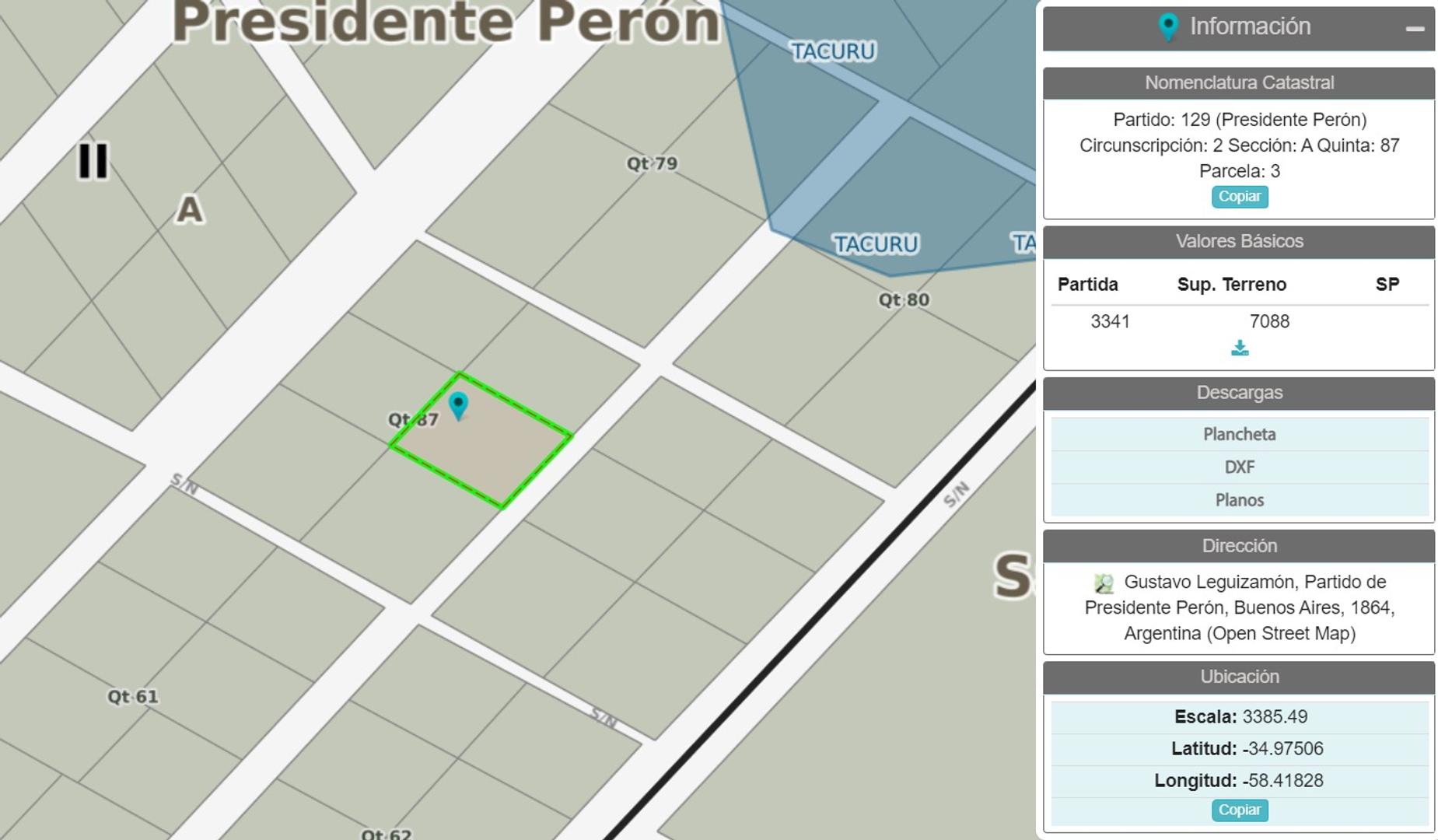Open the Plancheta download
This screenshot has height=840, width=1438.
click(x=1239, y=434)
